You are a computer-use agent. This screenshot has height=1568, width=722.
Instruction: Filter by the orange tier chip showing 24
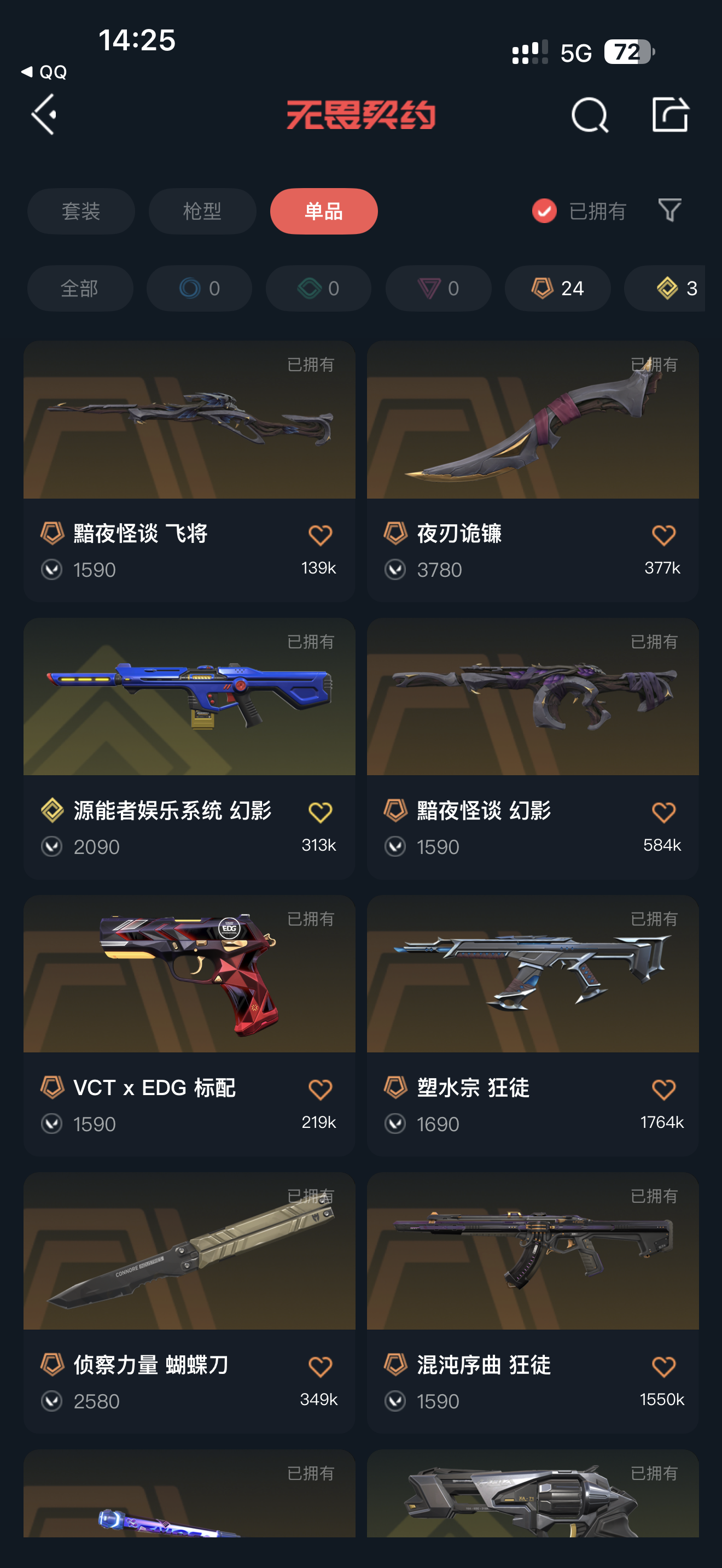pyautogui.click(x=557, y=288)
